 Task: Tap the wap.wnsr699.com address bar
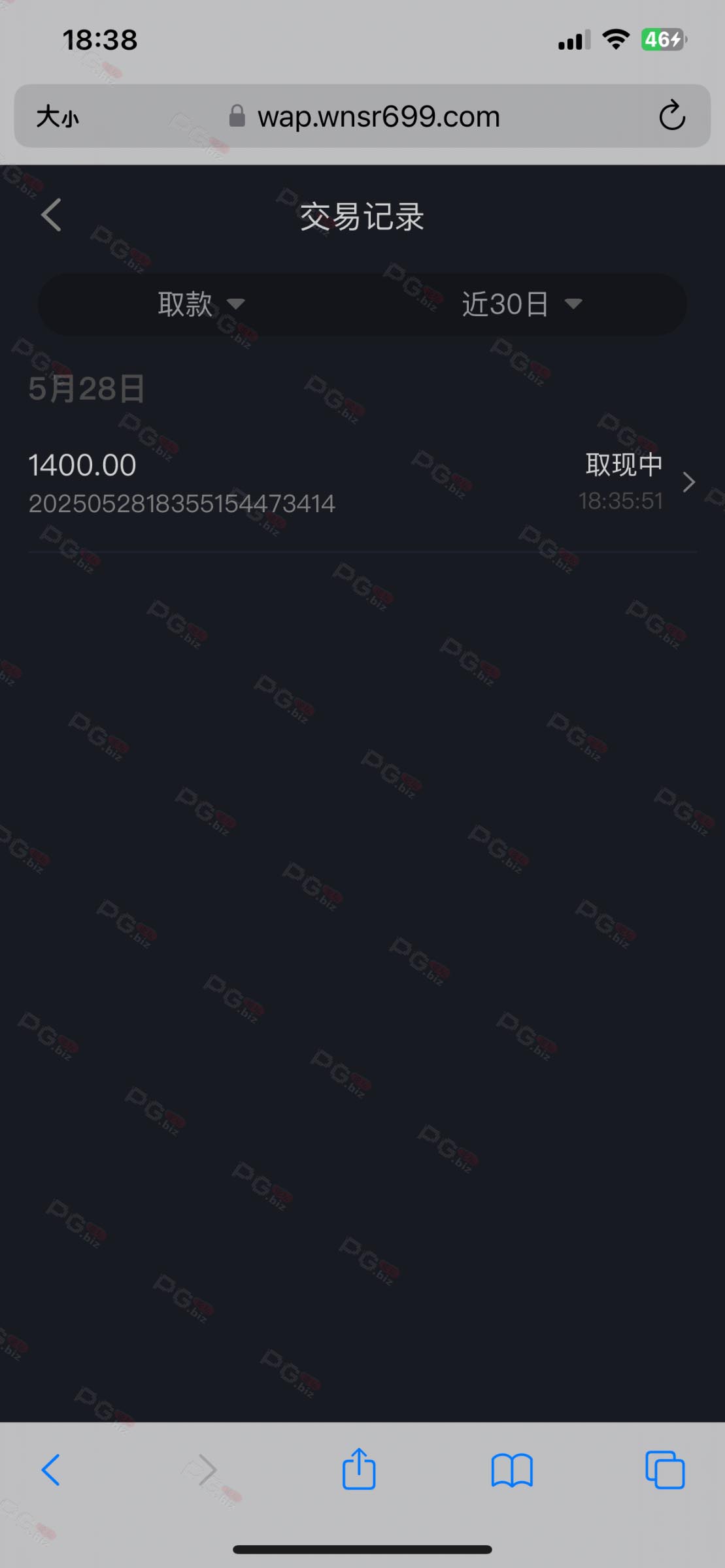pos(365,116)
